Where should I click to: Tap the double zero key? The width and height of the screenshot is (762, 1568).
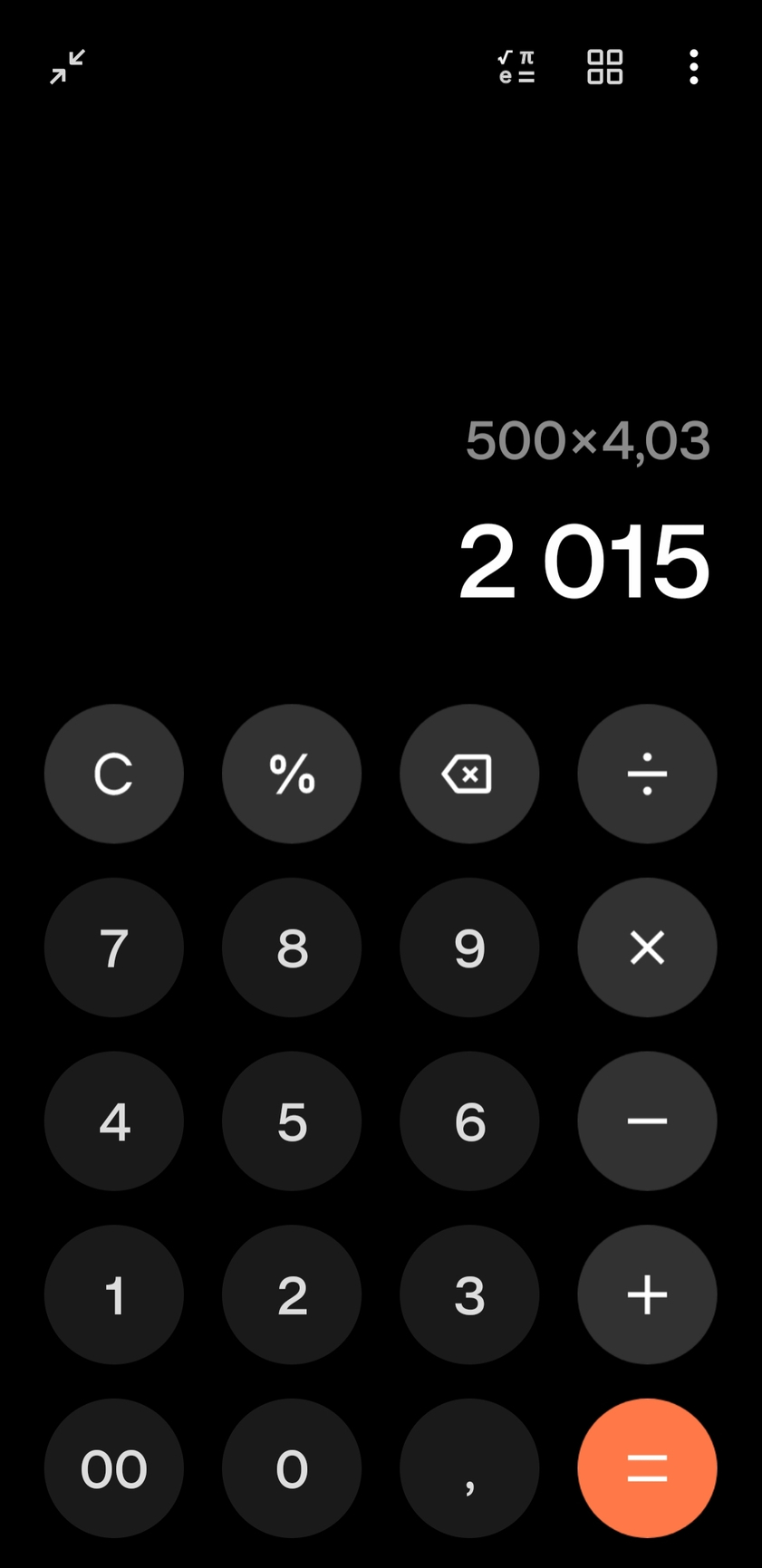(114, 1468)
